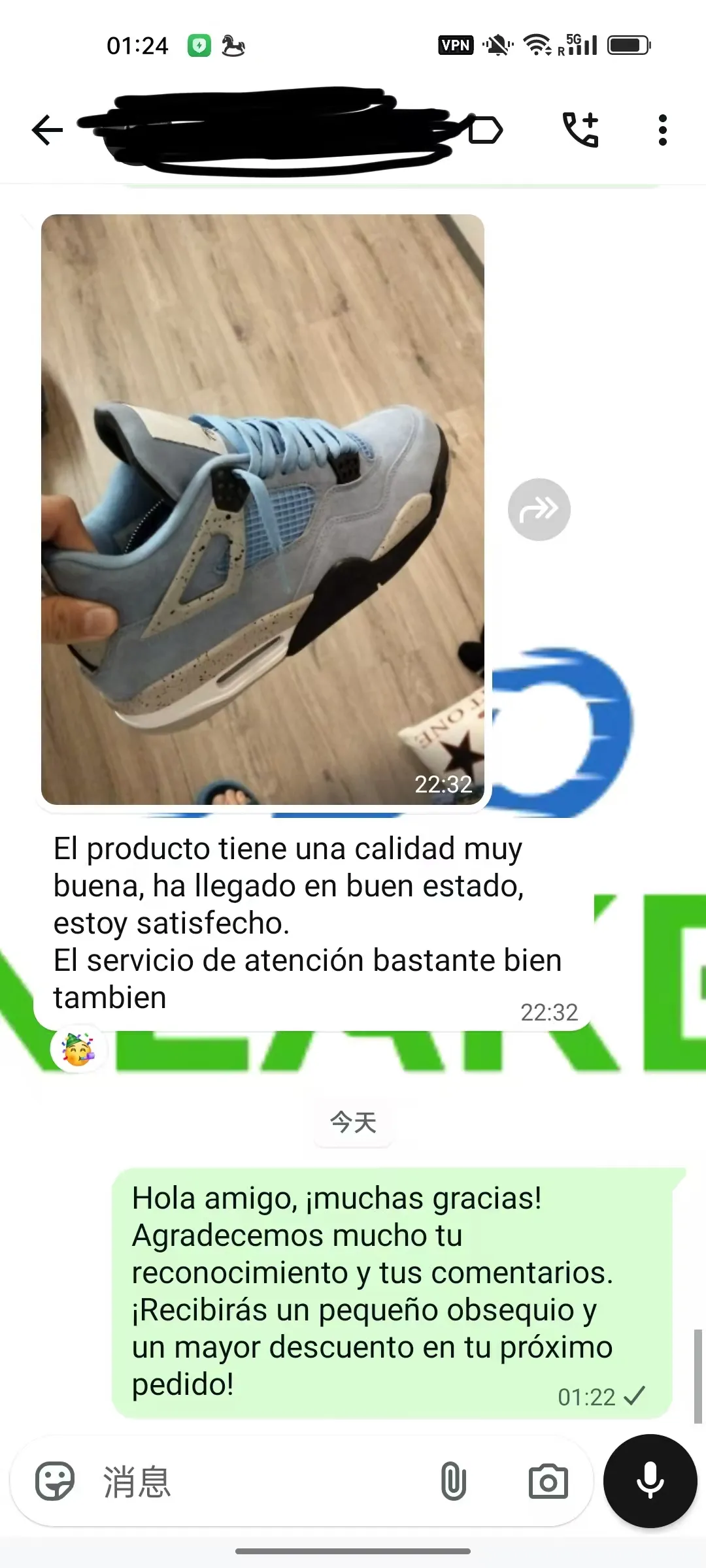Open the emoji and sticker picker
This screenshot has width=706, height=1568.
click(x=55, y=1481)
